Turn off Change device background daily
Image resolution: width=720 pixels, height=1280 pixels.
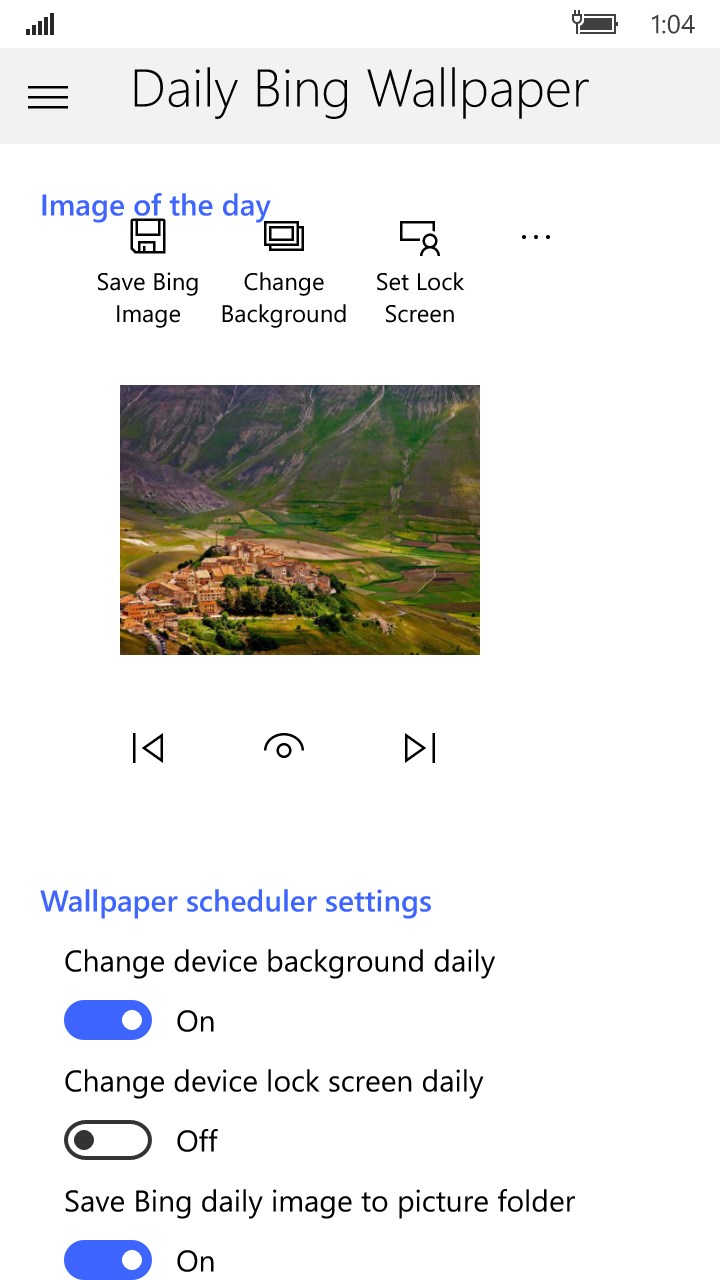pyautogui.click(x=108, y=1021)
